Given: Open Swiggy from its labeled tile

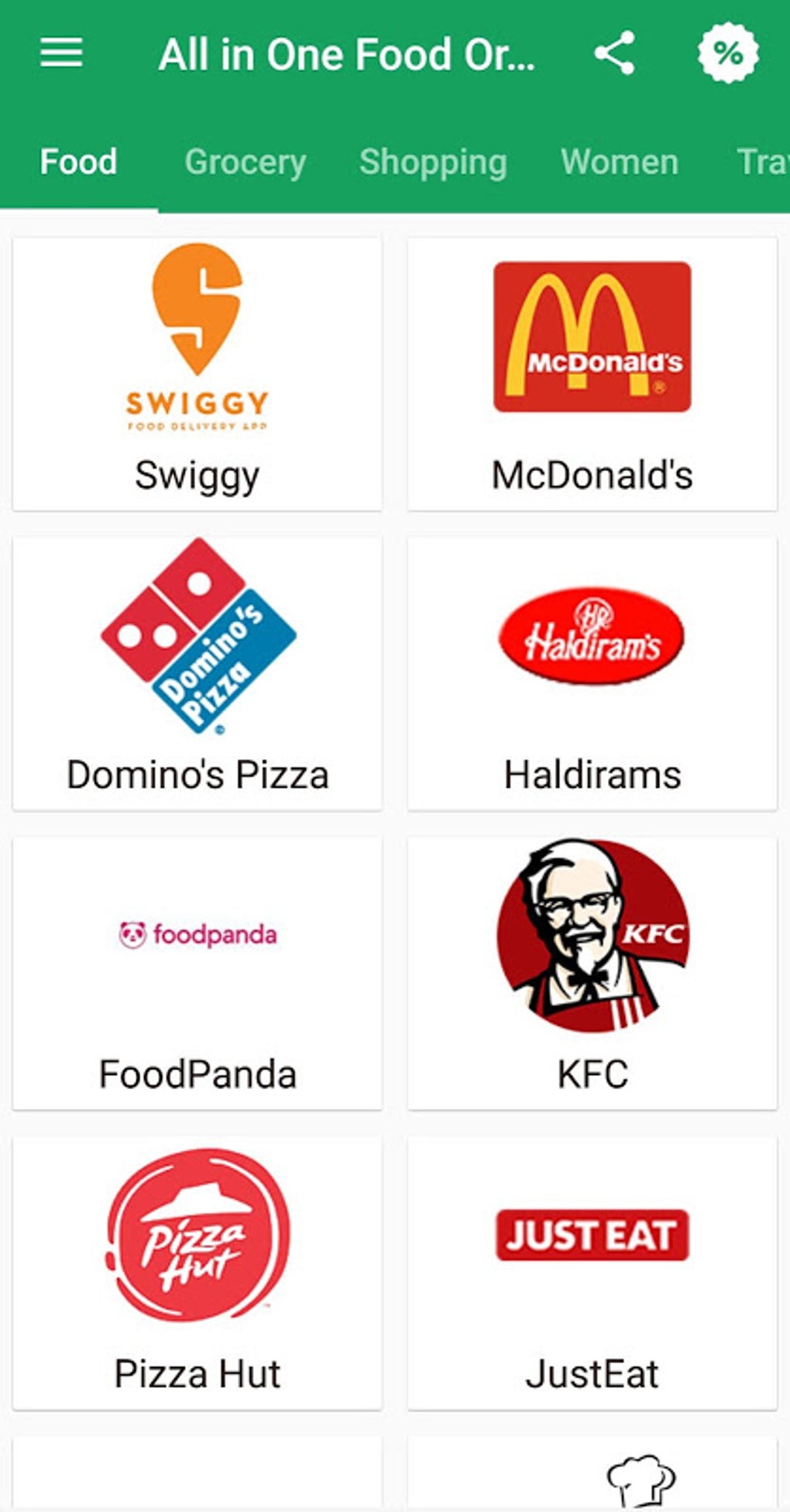Looking at the screenshot, I should [196, 475].
